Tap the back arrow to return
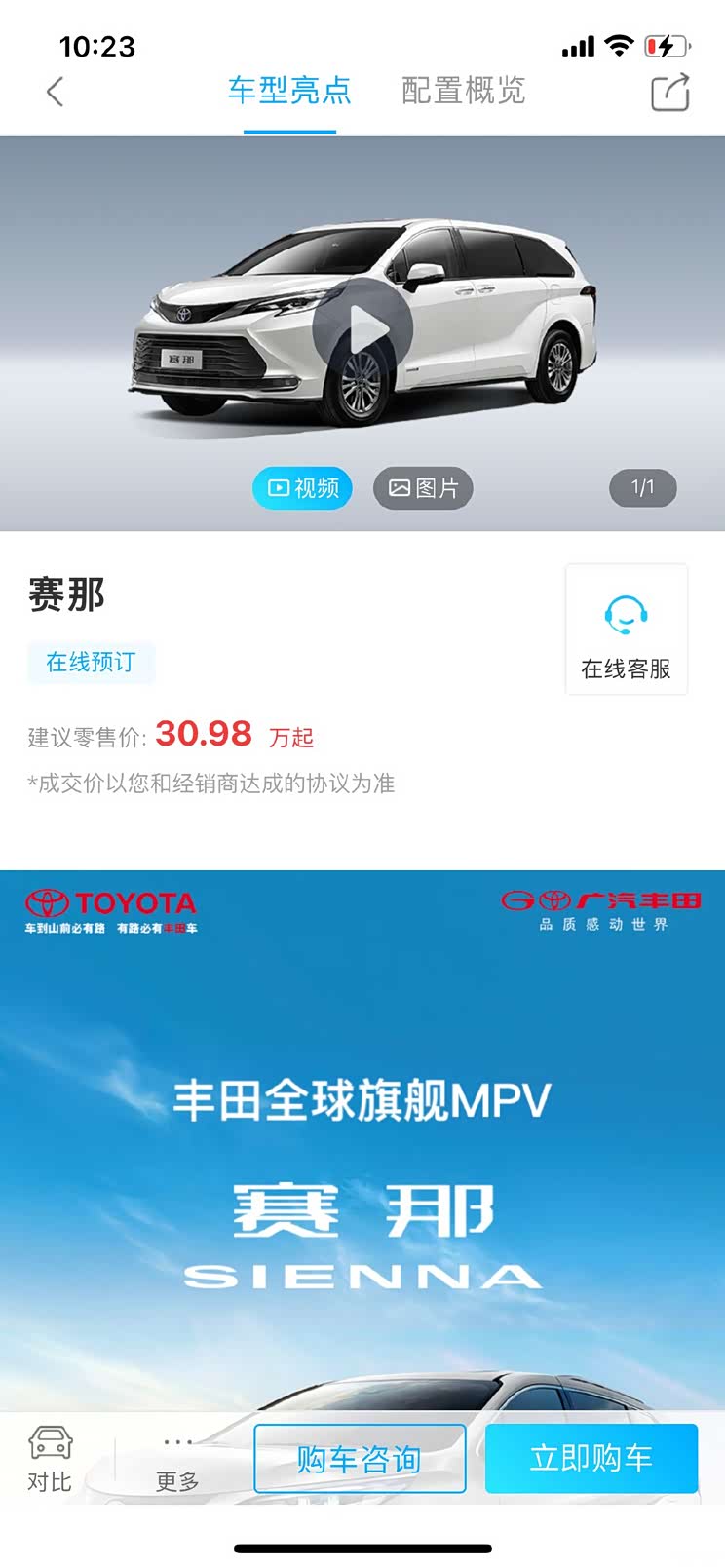 54,91
